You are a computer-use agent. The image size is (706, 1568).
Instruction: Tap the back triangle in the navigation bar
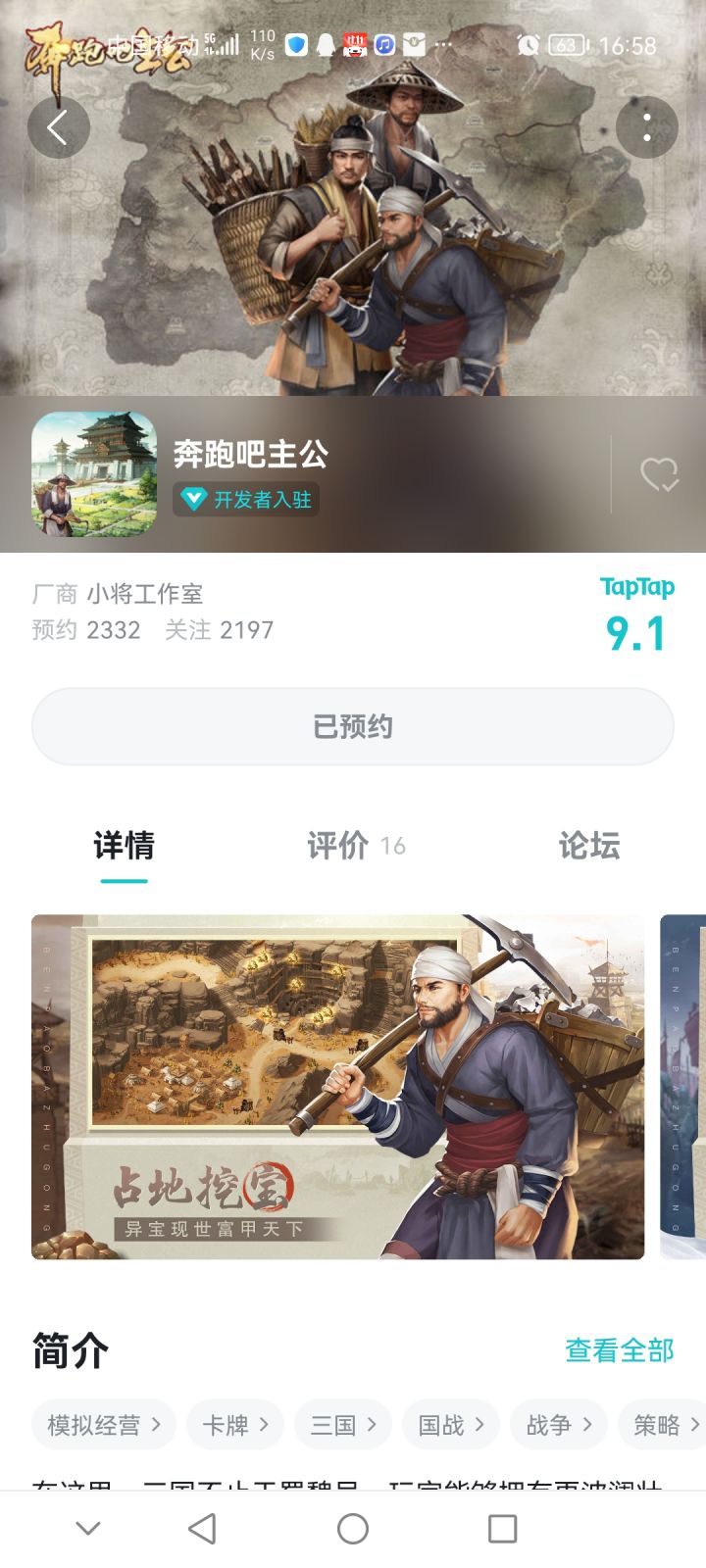pyautogui.click(x=199, y=1527)
